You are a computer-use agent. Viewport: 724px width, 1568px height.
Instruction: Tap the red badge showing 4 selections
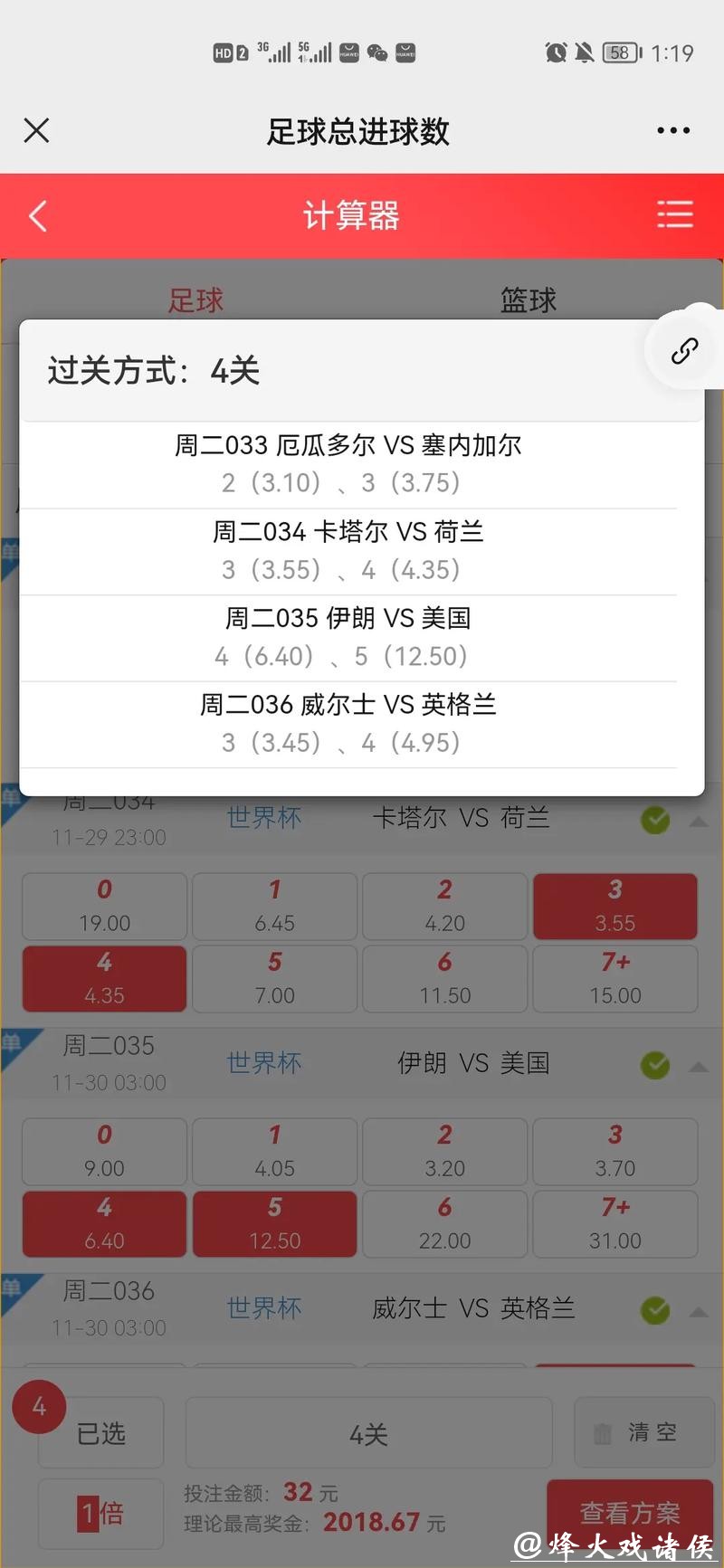click(39, 1406)
